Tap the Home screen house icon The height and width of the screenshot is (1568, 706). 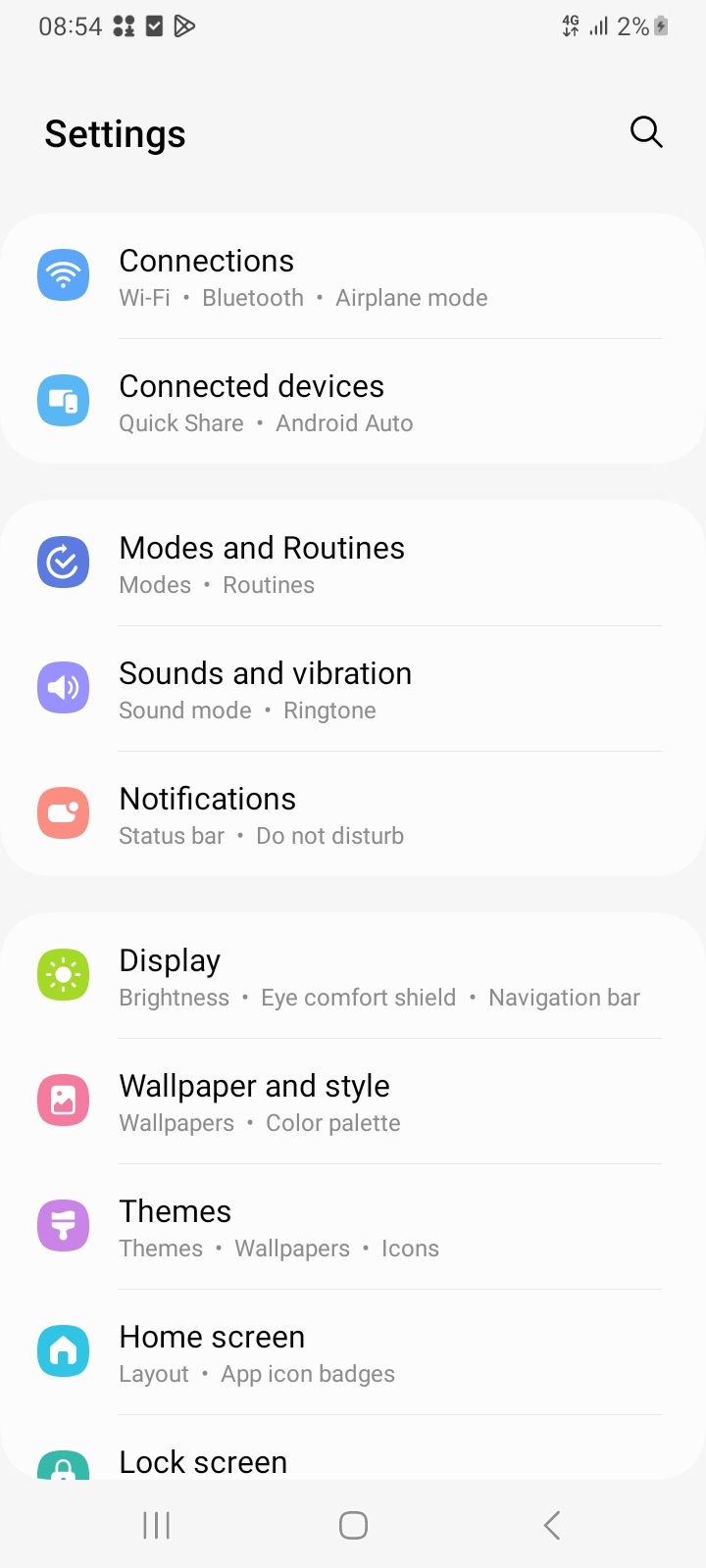[63, 1350]
